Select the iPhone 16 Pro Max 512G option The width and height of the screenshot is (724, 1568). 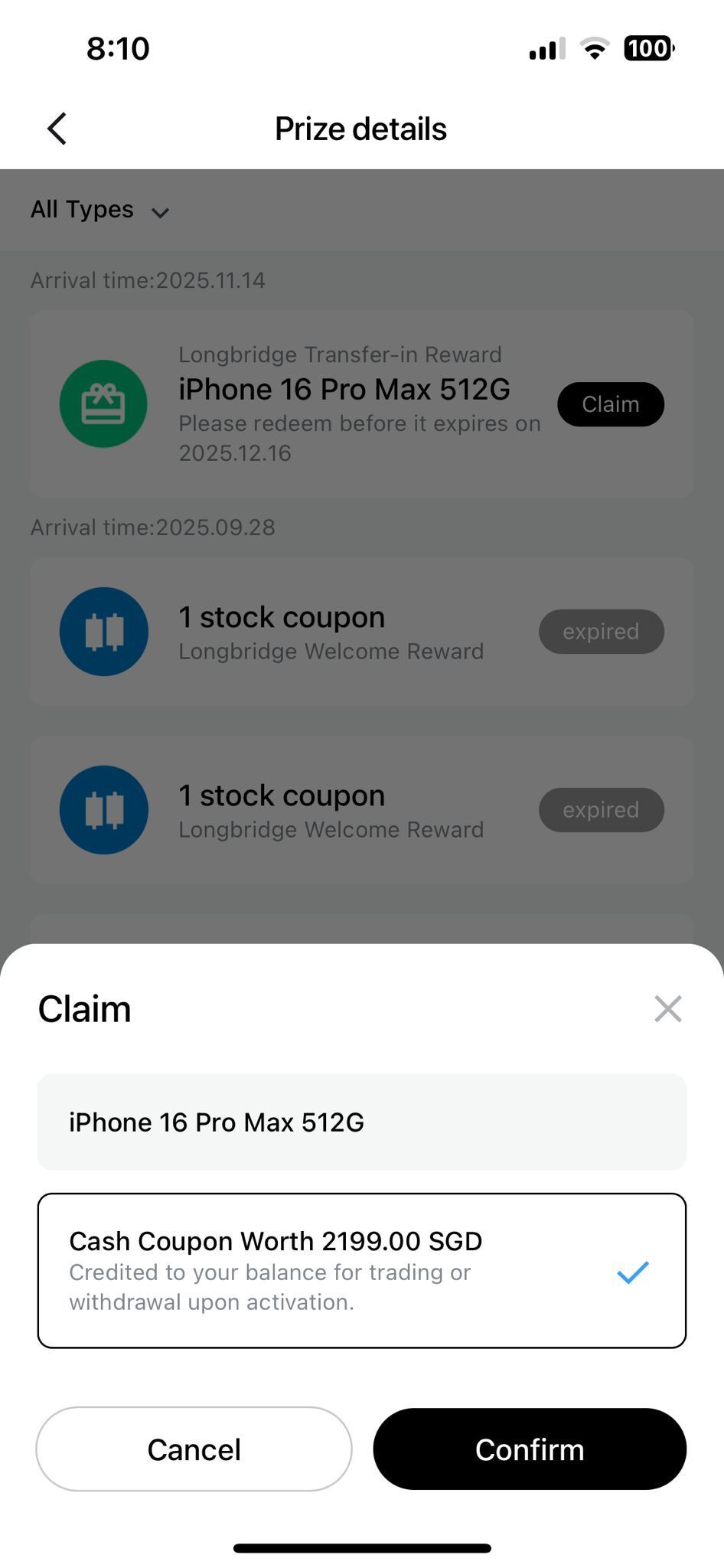pyautogui.click(x=361, y=1122)
